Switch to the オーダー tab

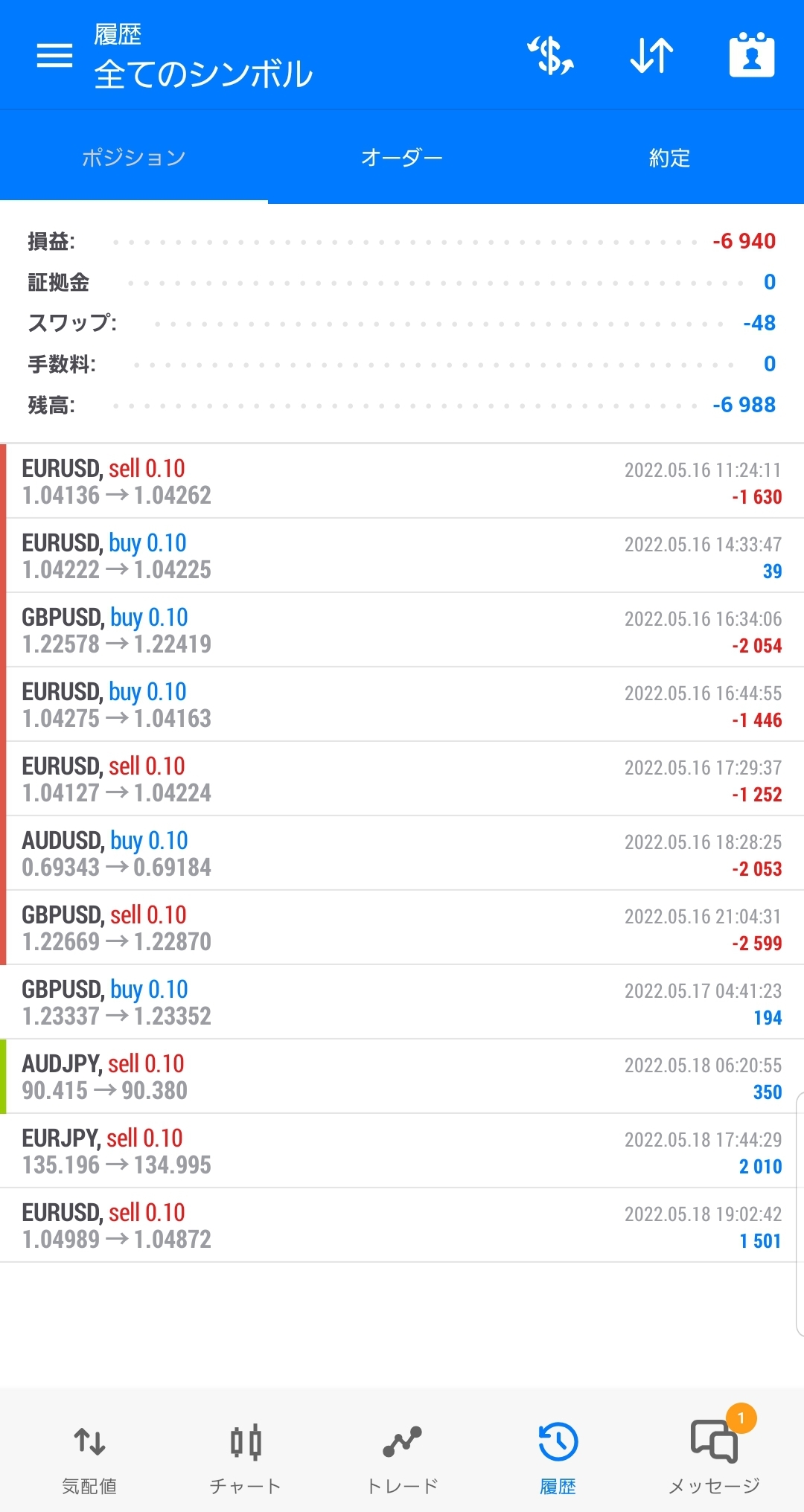click(402, 158)
